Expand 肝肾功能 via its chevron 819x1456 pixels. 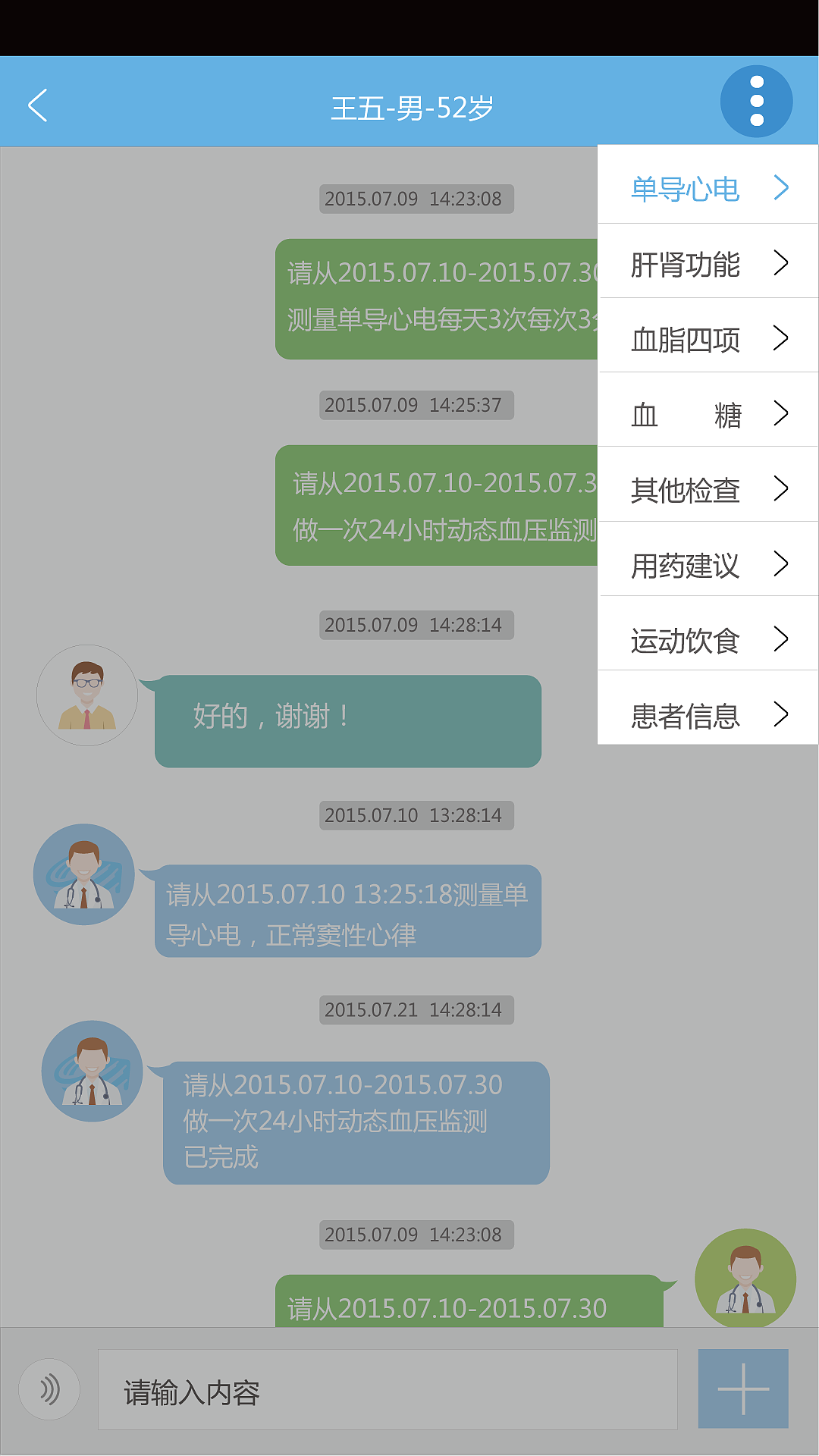coord(782,262)
